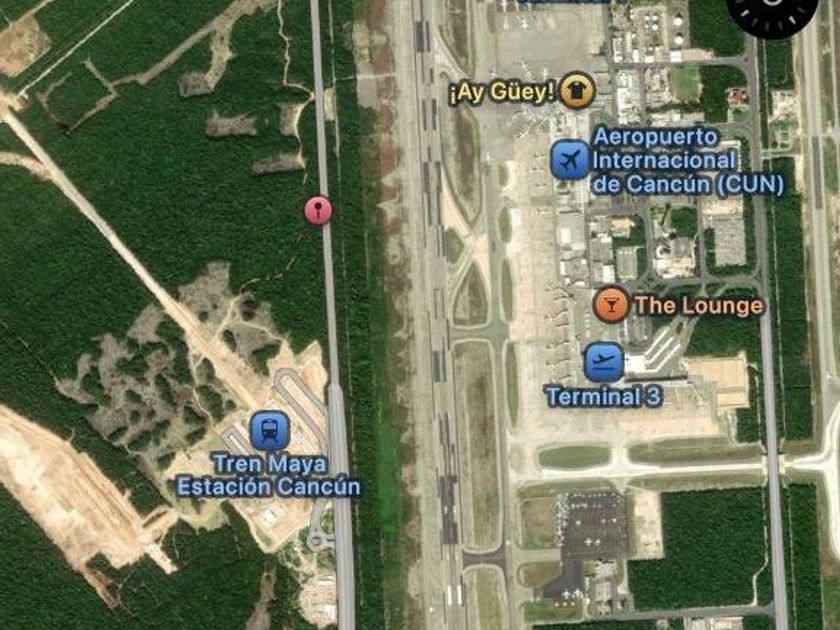Tap the red dropped pin marker
The image size is (840, 630).
tap(318, 209)
